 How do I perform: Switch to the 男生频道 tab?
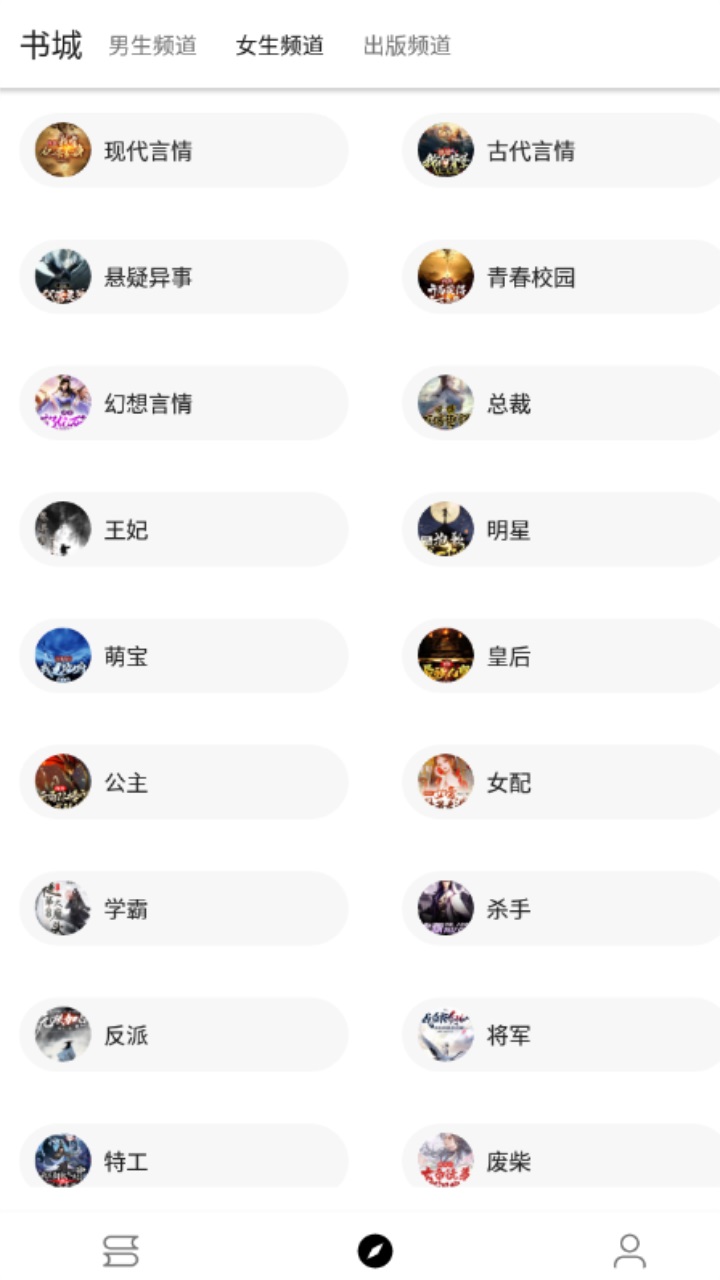154,46
